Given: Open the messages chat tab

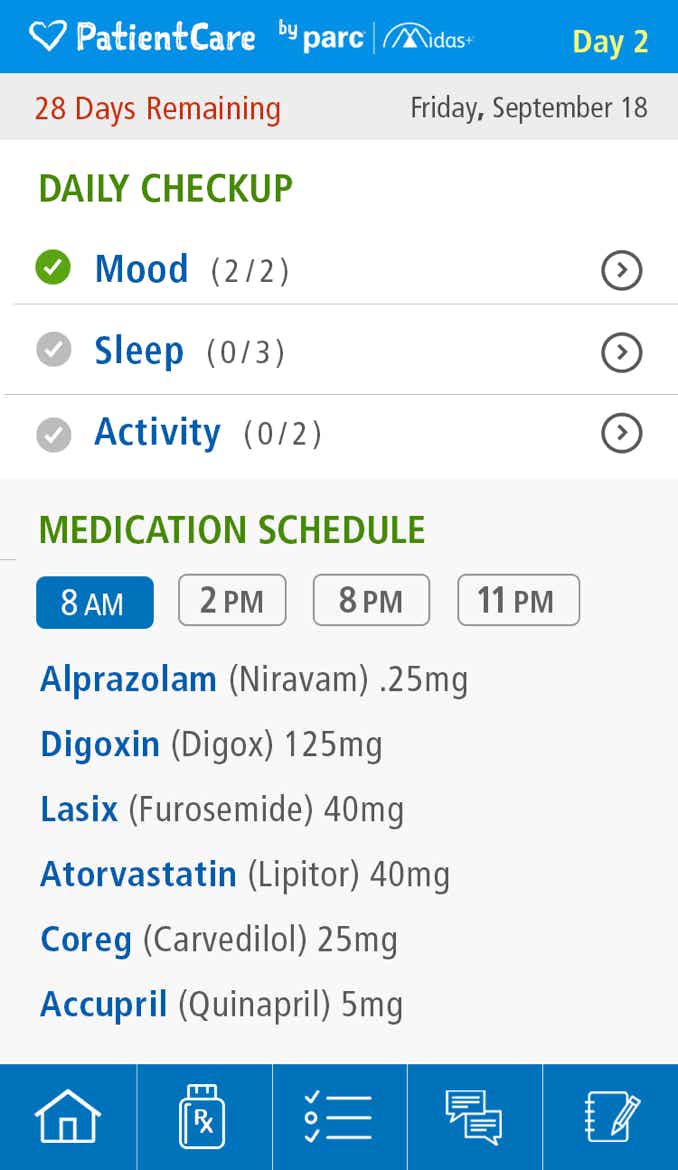Looking at the screenshot, I should (474, 1117).
